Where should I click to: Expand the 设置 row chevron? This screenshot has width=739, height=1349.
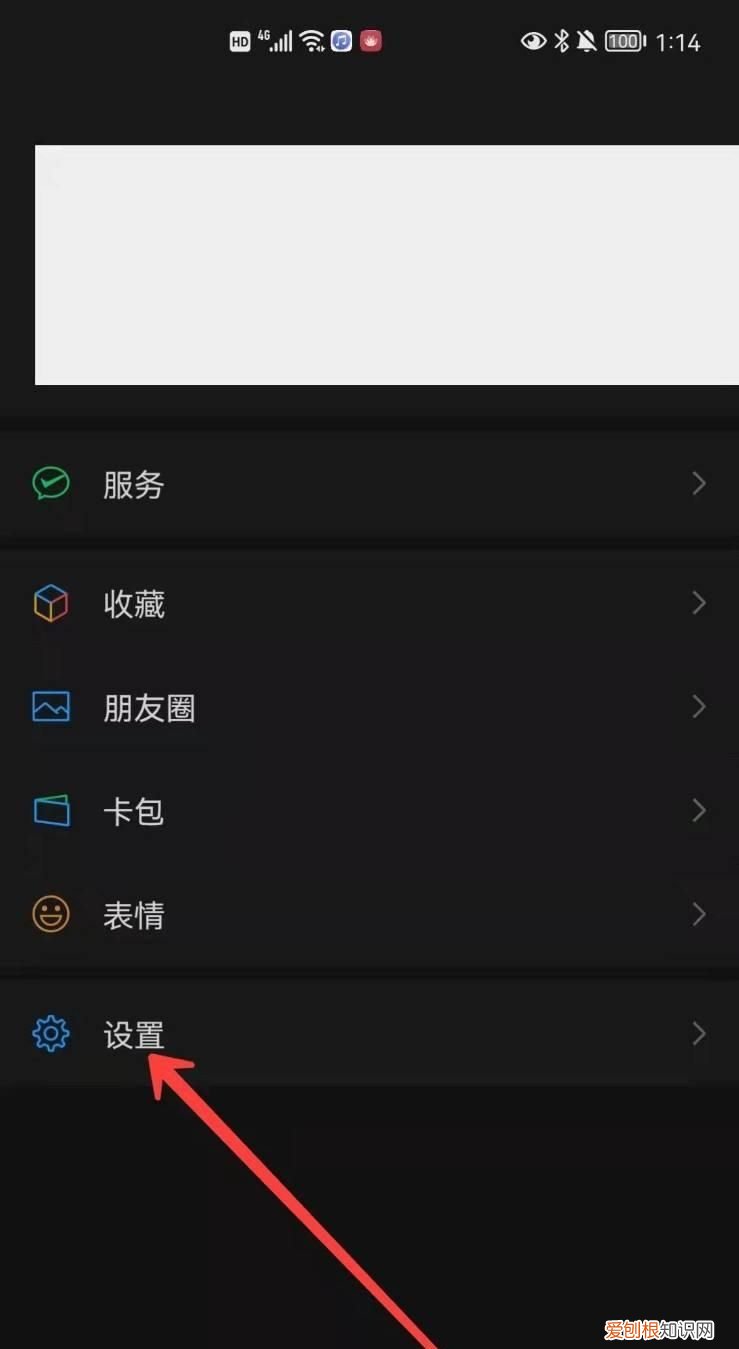(698, 1034)
